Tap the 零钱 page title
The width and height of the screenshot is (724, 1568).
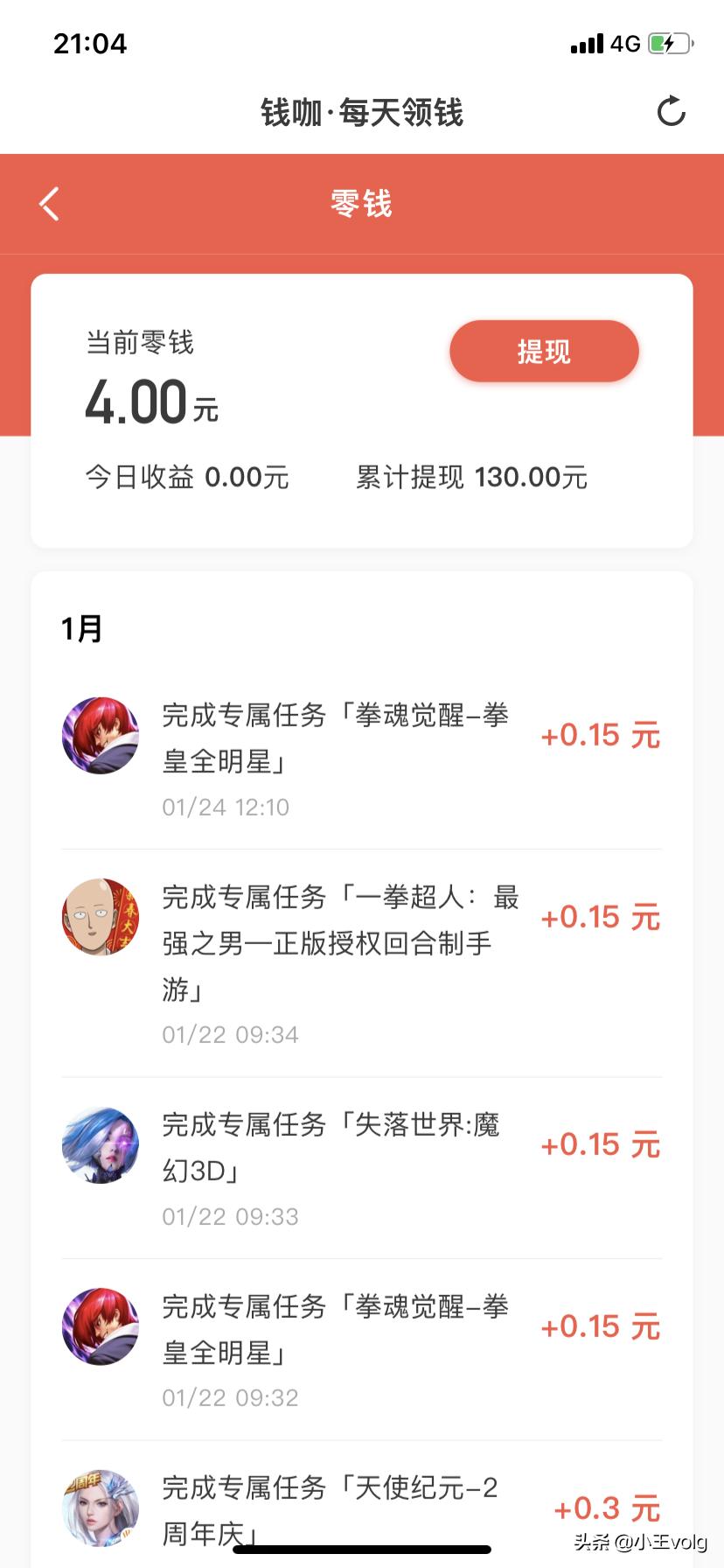coord(361,203)
